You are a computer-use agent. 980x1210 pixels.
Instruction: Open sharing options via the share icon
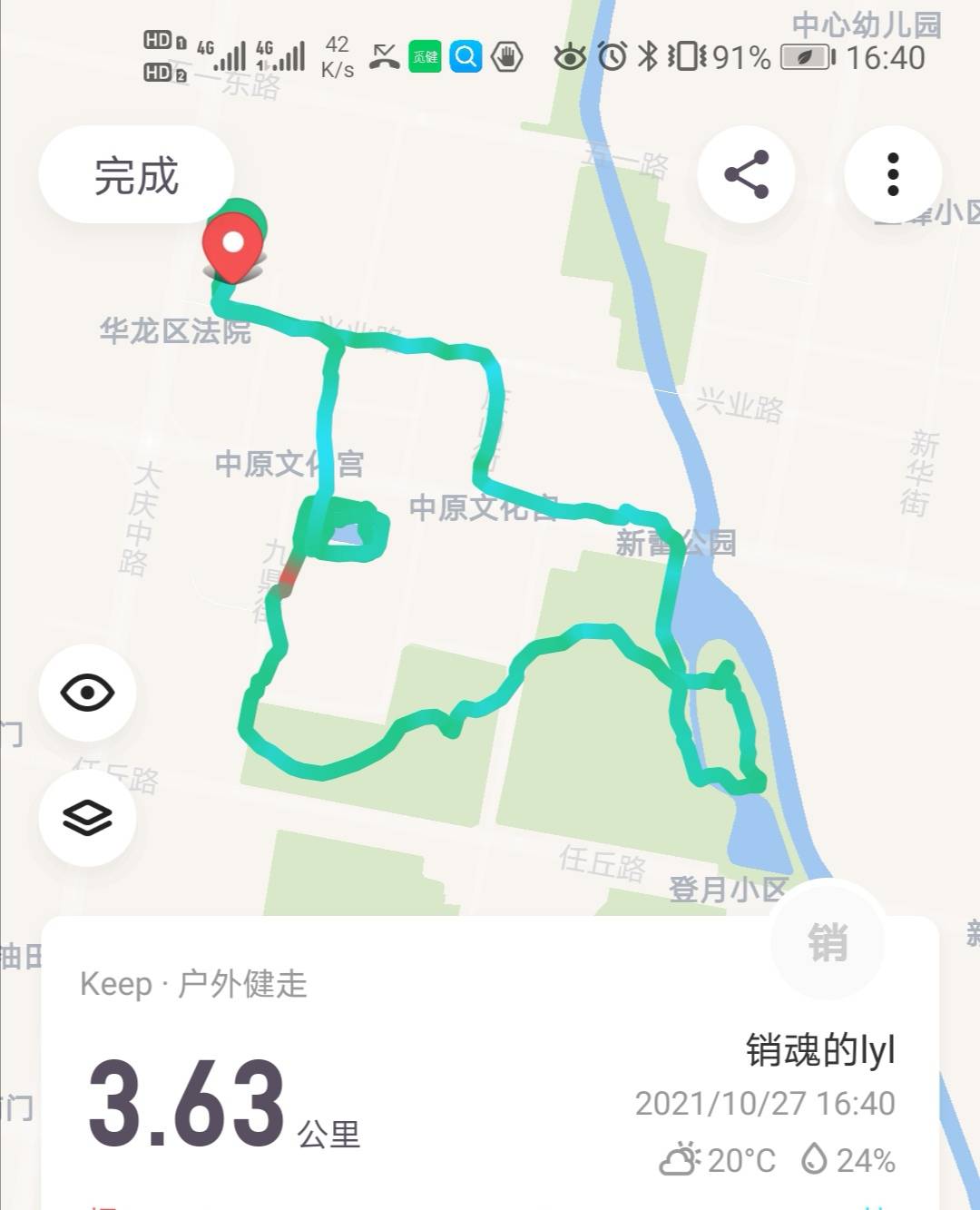(745, 174)
